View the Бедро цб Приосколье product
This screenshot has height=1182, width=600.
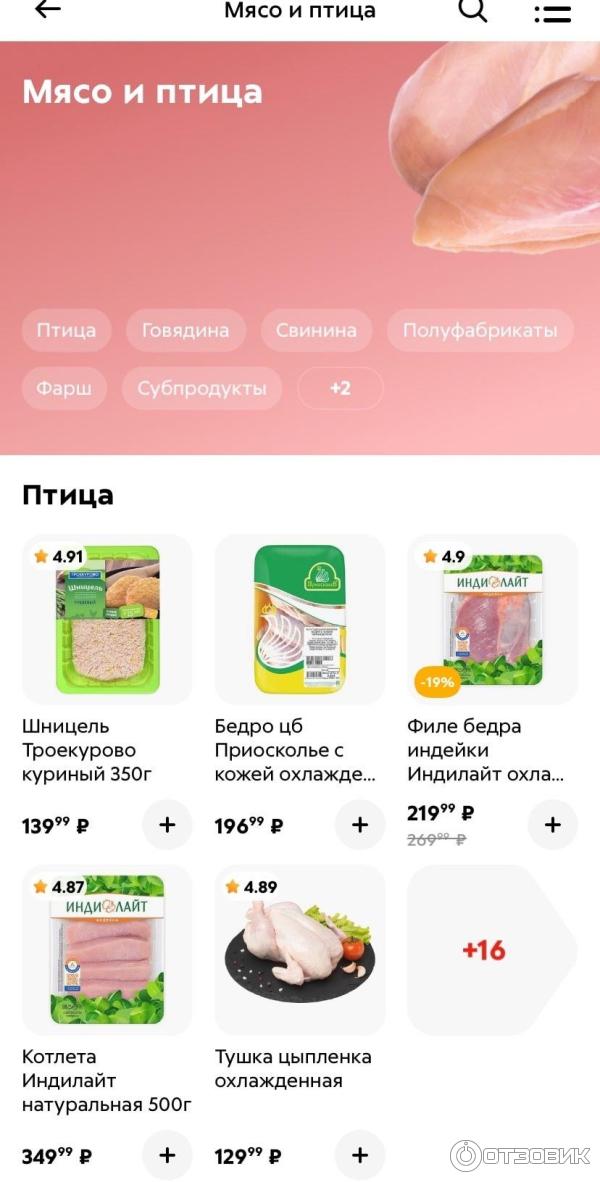[x=300, y=620]
